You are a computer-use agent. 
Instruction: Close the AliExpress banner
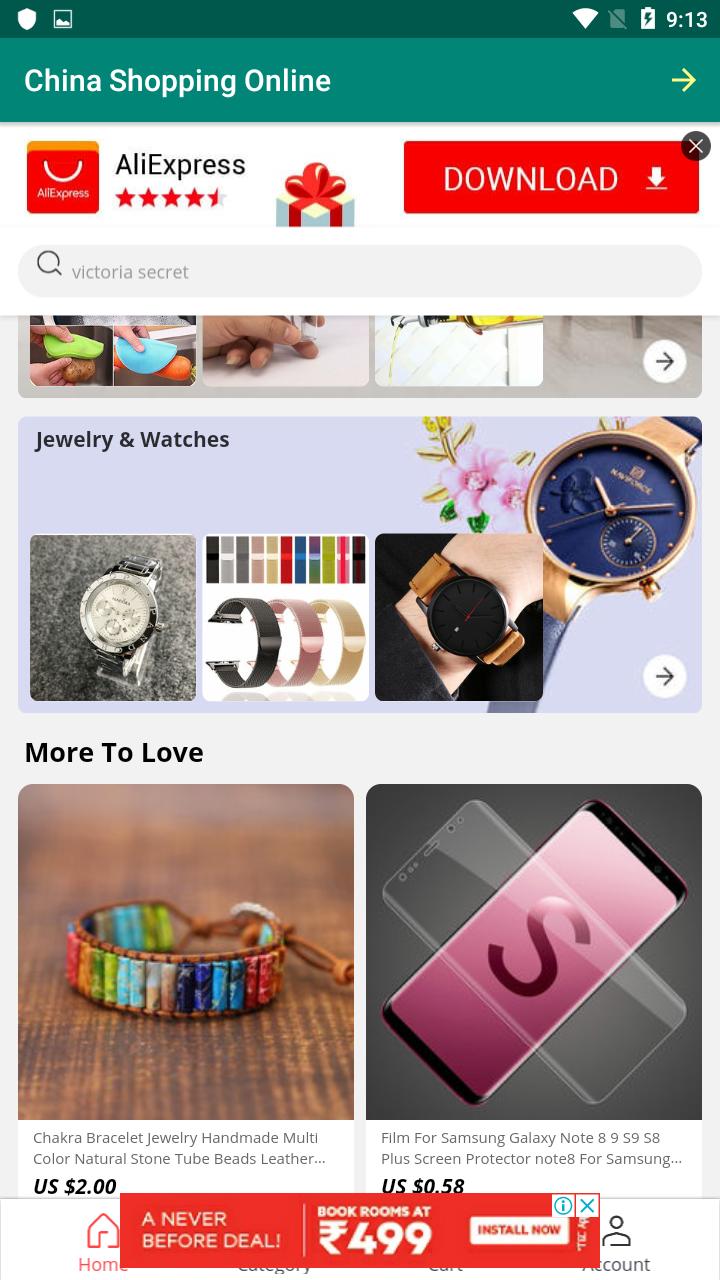tap(696, 146)
